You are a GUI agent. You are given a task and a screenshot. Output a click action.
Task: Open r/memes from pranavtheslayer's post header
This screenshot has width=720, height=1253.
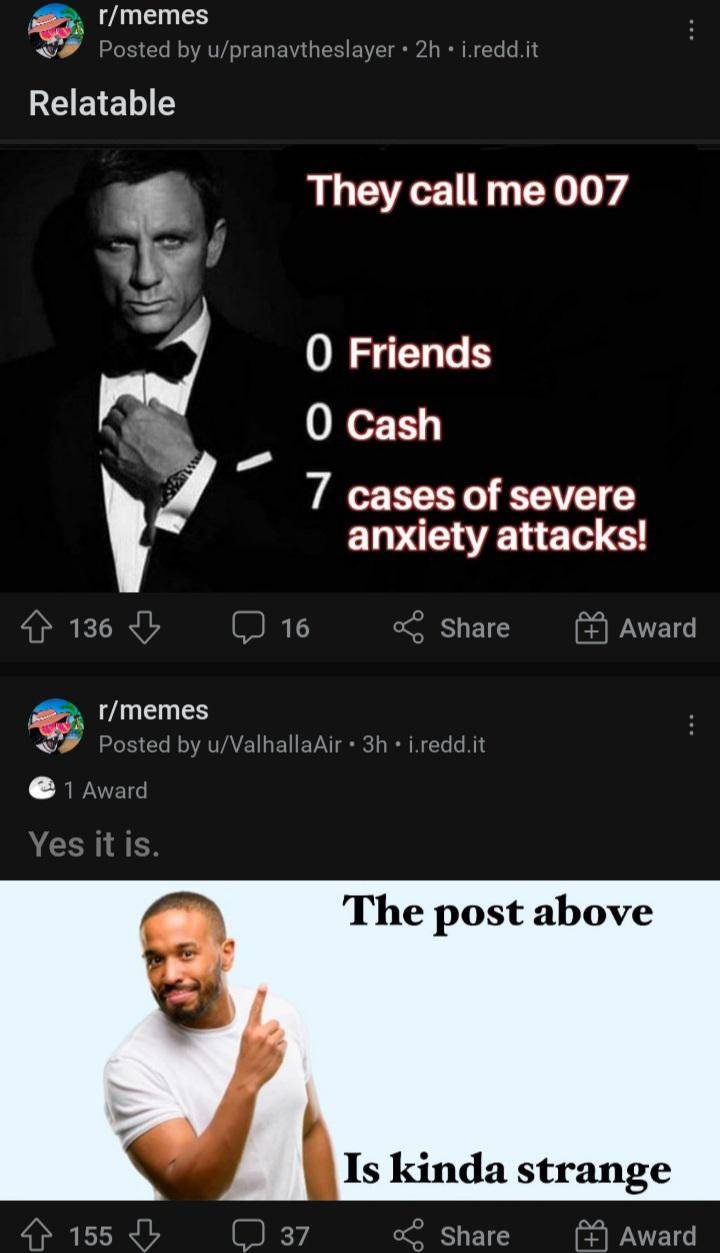(153, 16)
